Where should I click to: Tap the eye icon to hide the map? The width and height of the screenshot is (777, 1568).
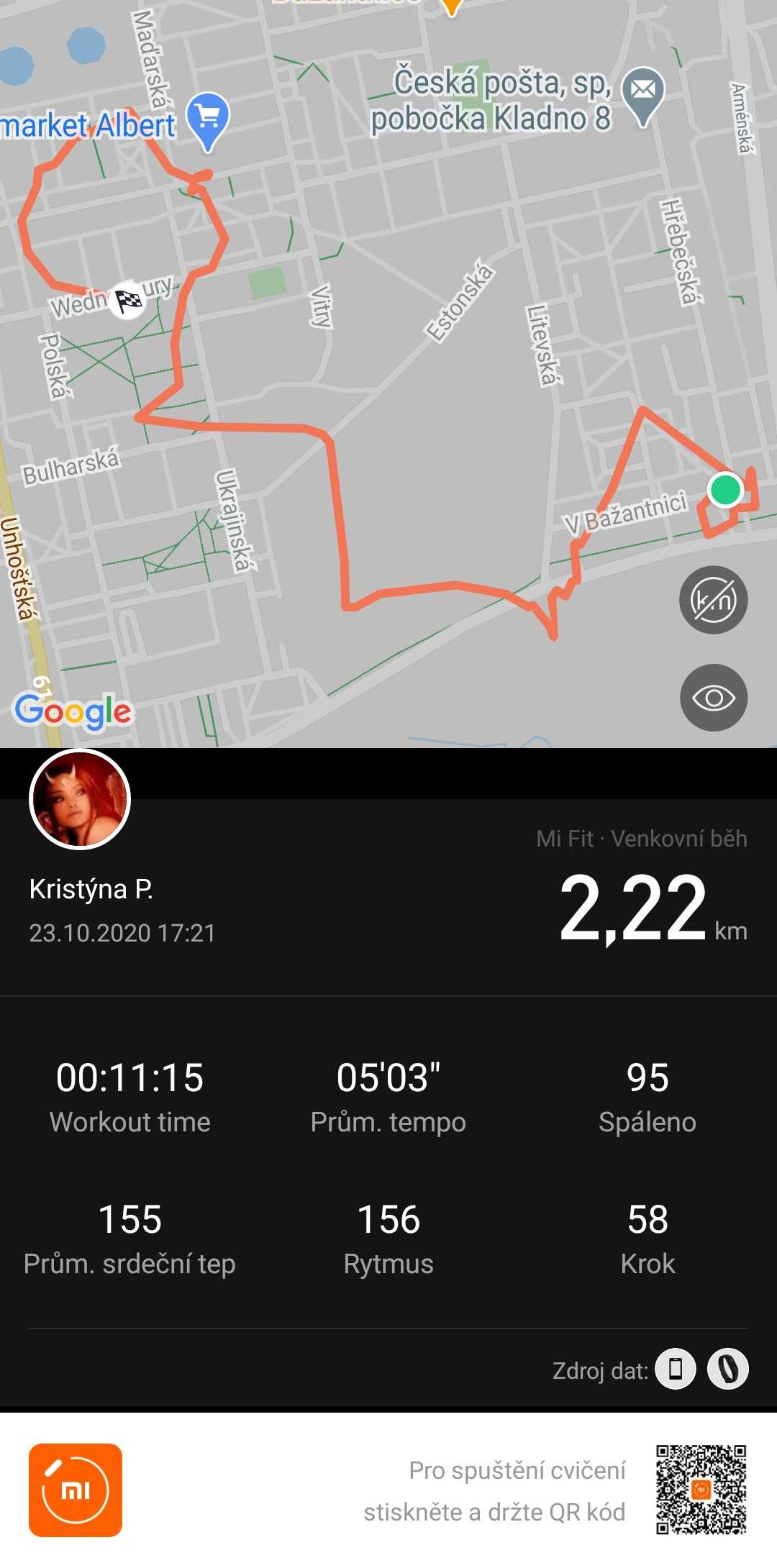[x=713, y=698]
